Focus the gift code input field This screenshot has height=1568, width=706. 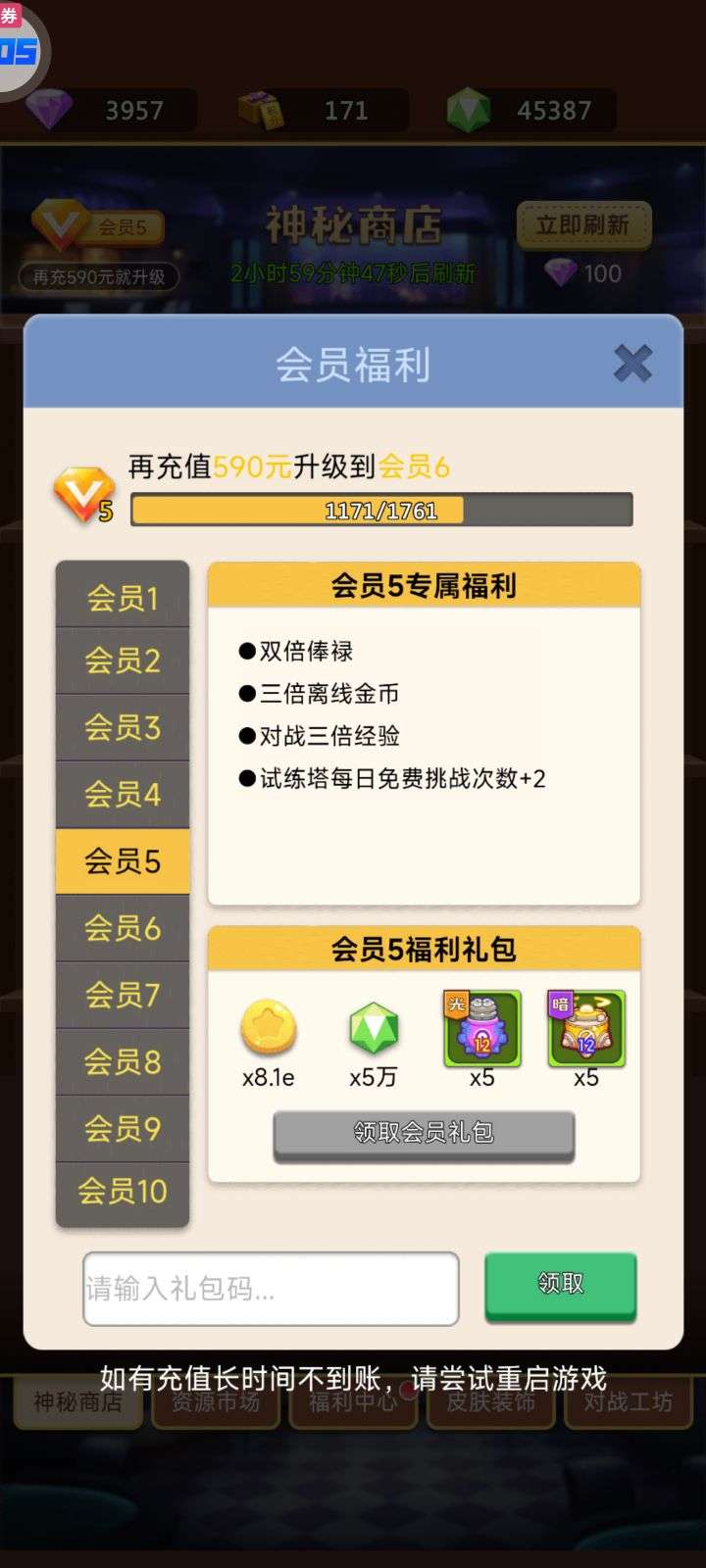click(x=271, y=1288)
